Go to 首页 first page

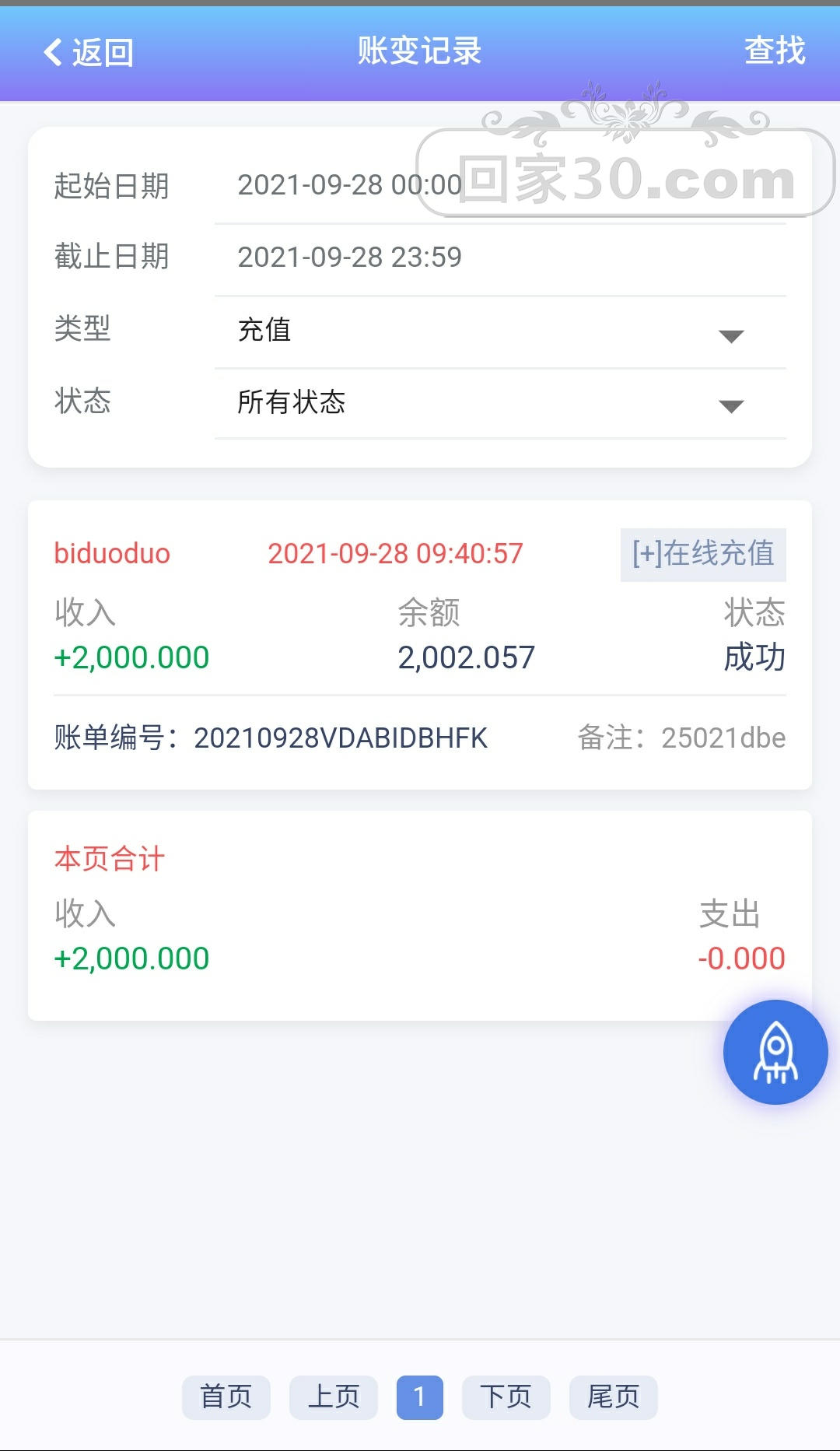(x=226, y=1397)
